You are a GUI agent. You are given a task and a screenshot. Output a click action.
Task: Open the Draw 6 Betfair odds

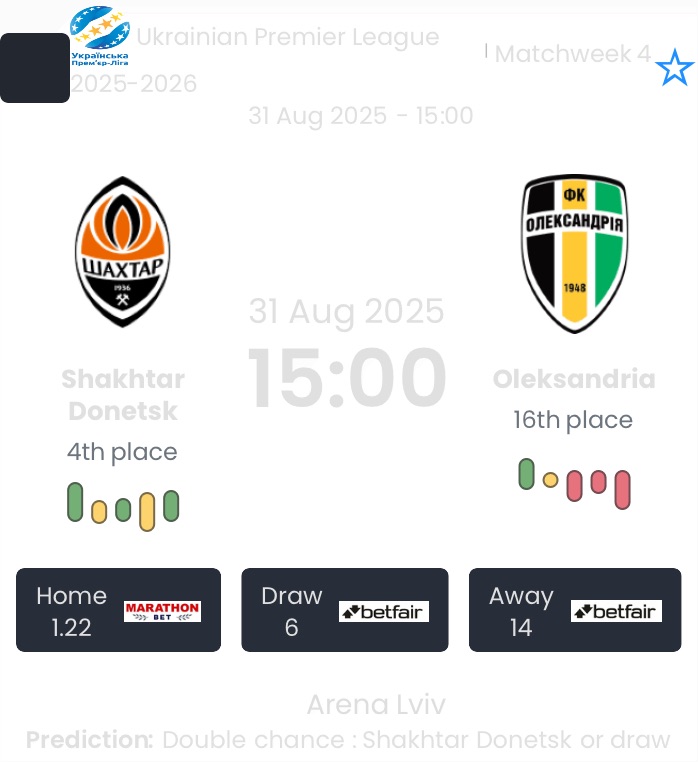tap(344, 610)
